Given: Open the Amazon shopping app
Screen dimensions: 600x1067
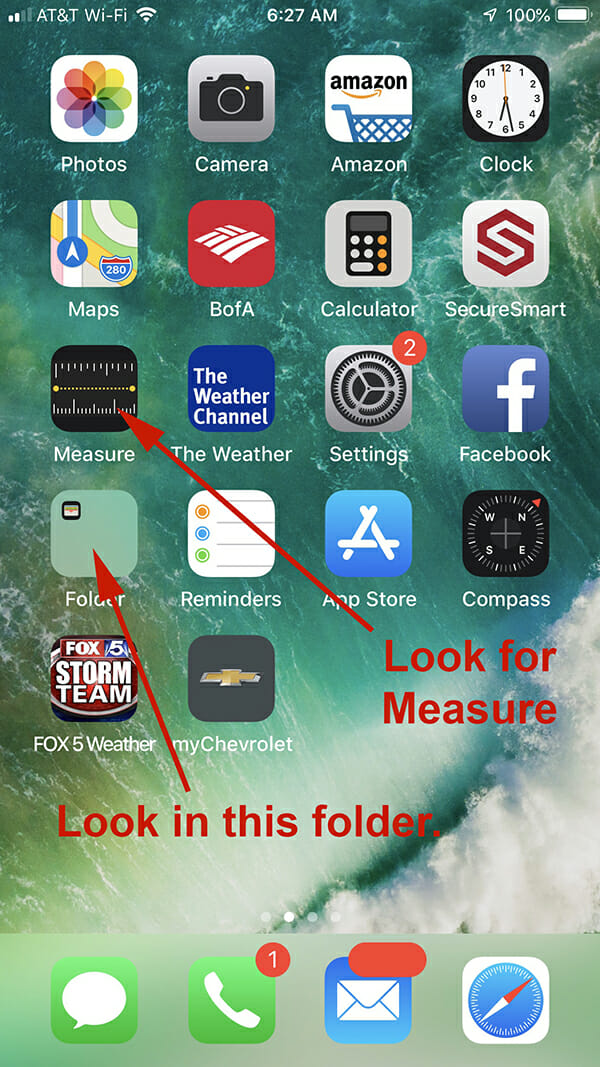Looking at the screenshot, I should point(369,98).
